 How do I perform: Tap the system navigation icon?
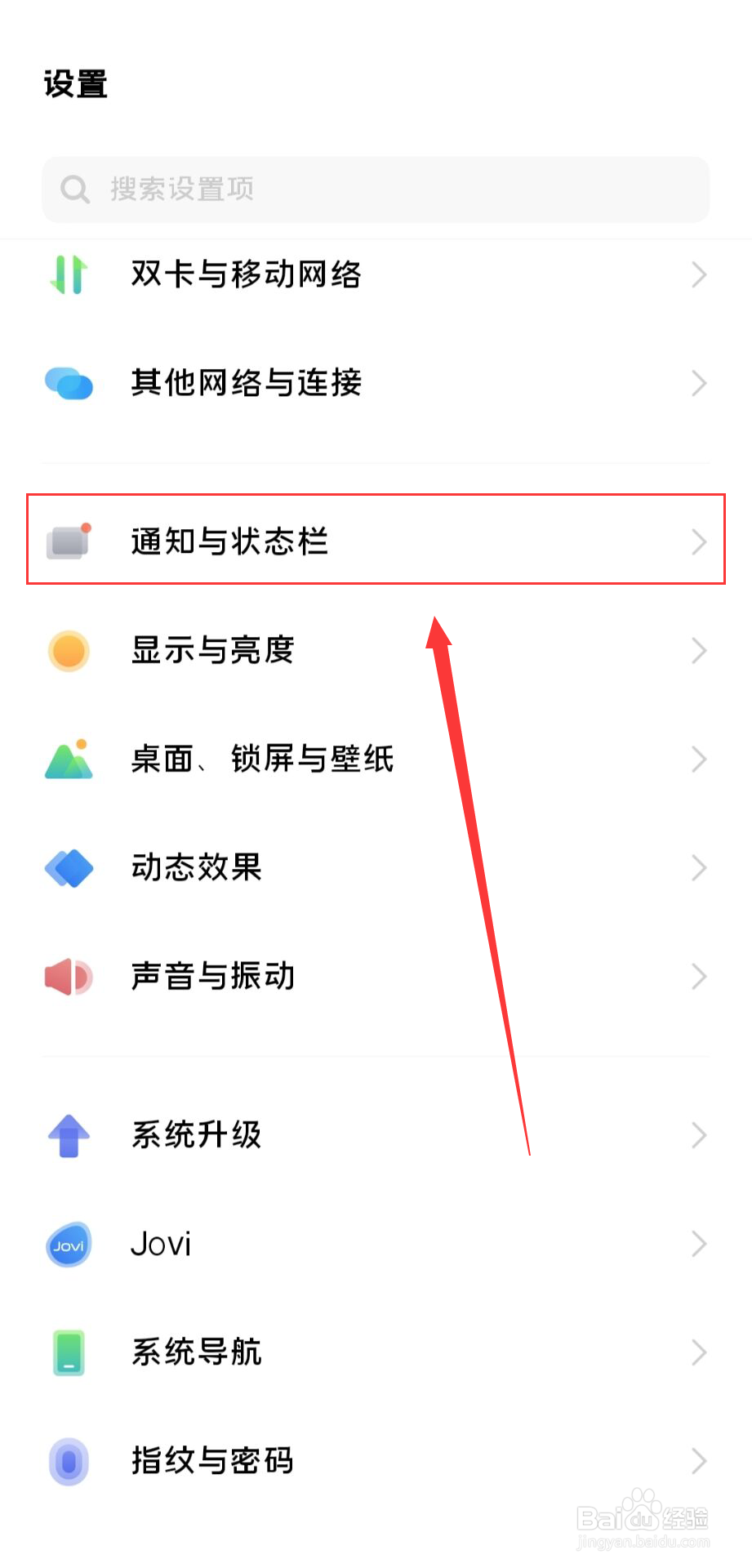click(x=69, y=1352)
